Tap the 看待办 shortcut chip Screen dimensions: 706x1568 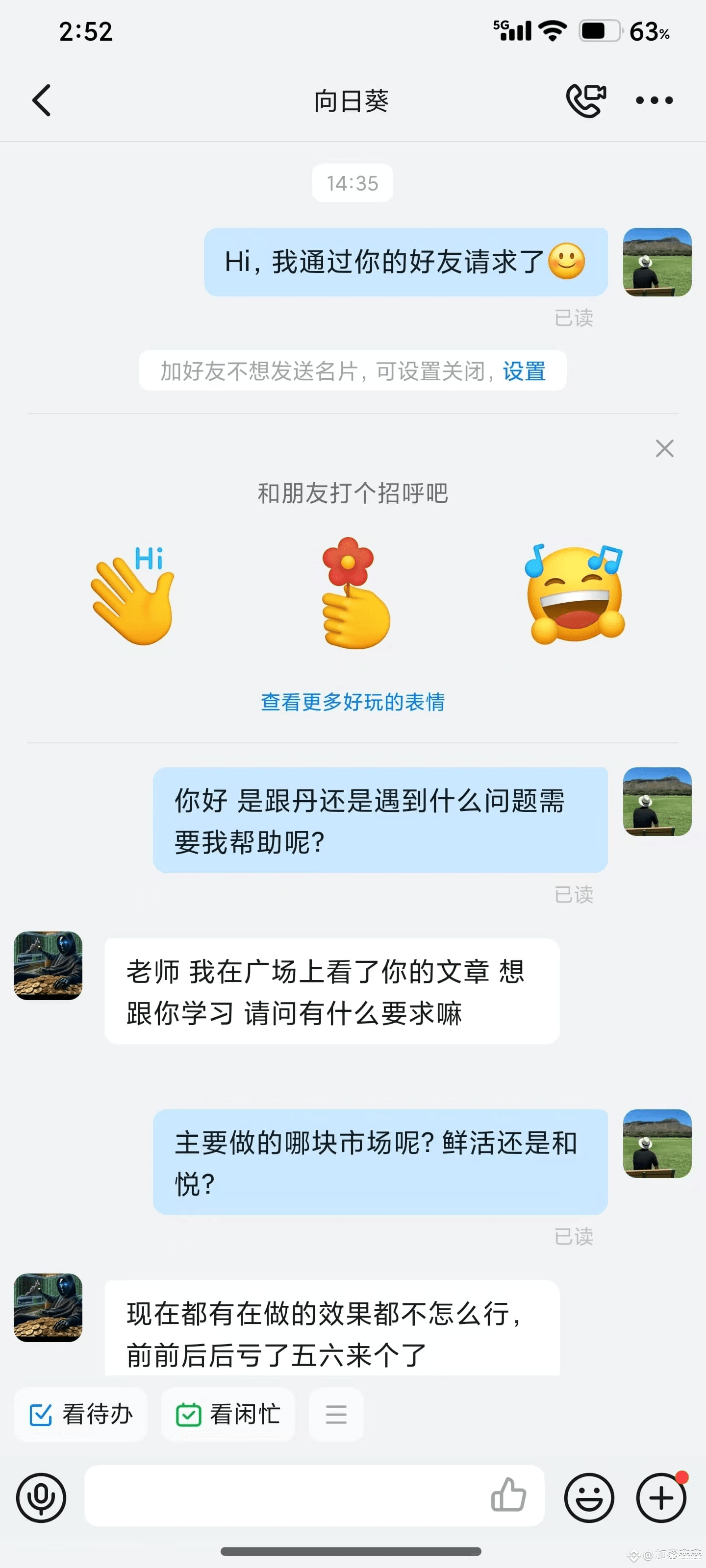81,1414
